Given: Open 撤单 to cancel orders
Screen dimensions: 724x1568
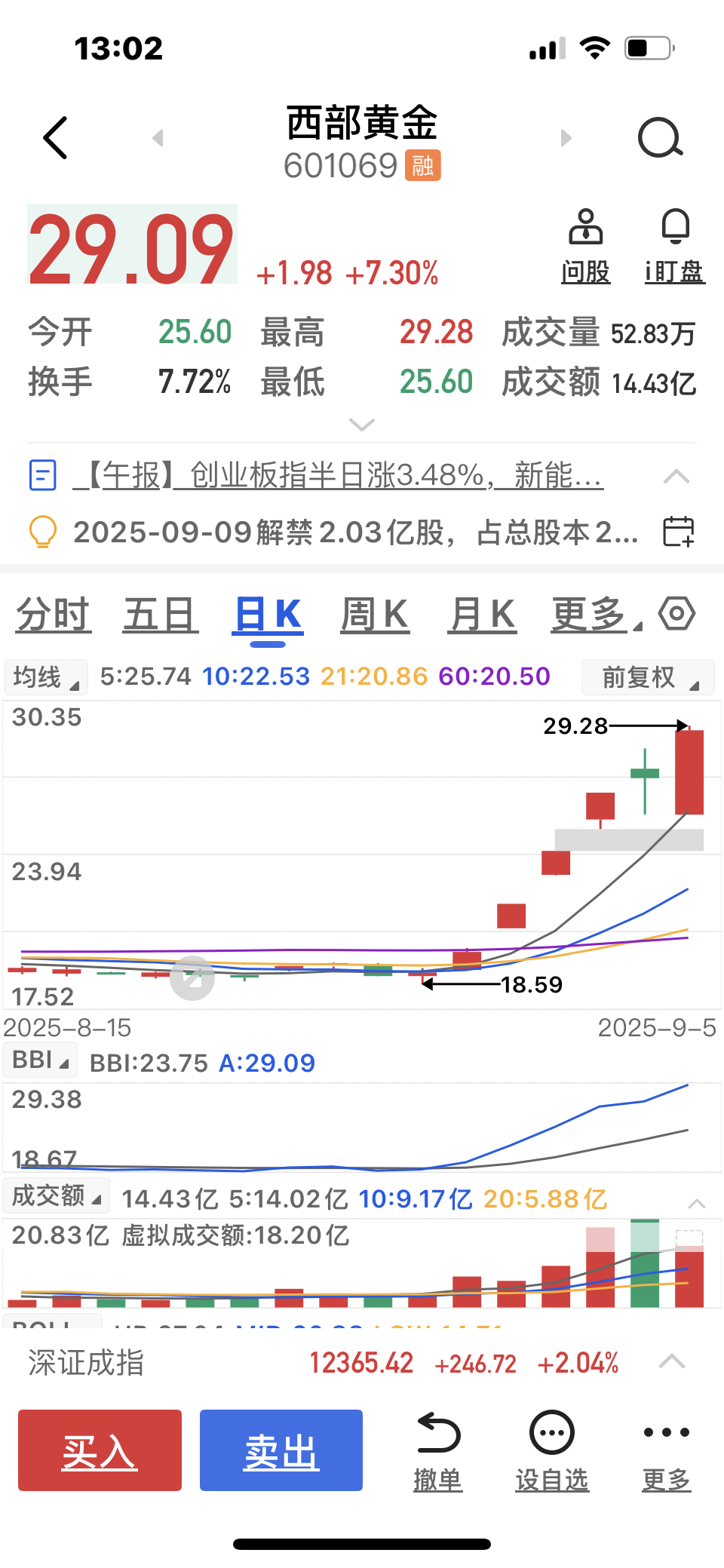Looking at the screenshot, I should (437, 1452).
